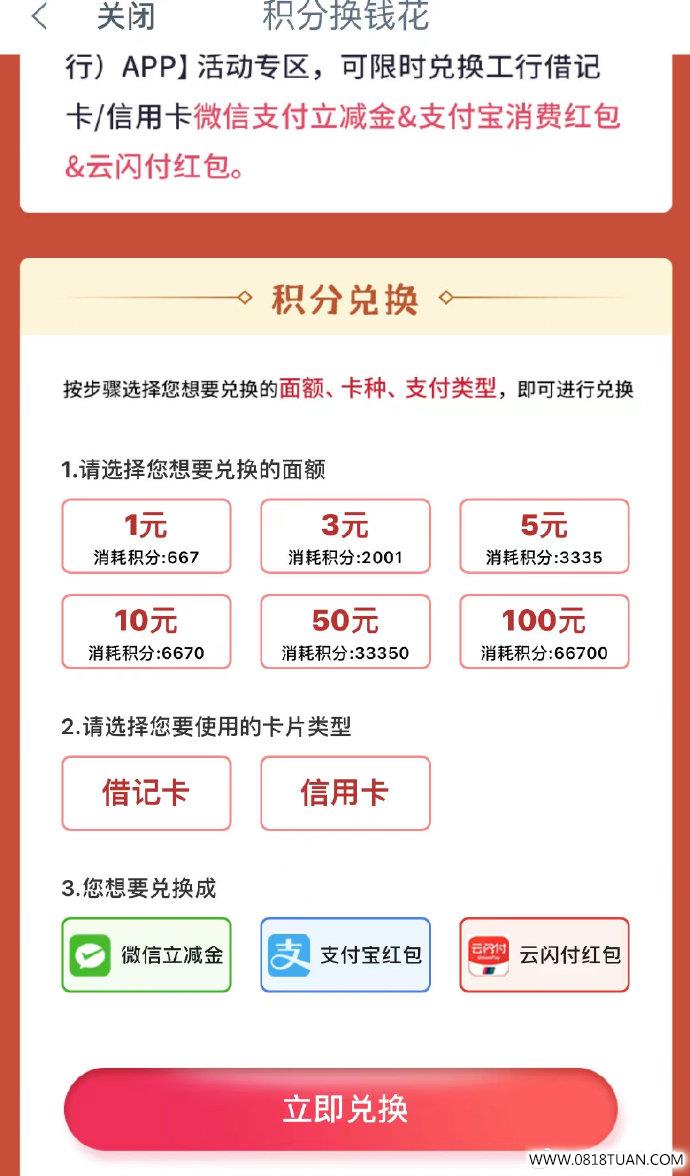This screenshot has width=690, height=1176.
Task: Select the 1元 denomination
Action: tap(146, 536)
